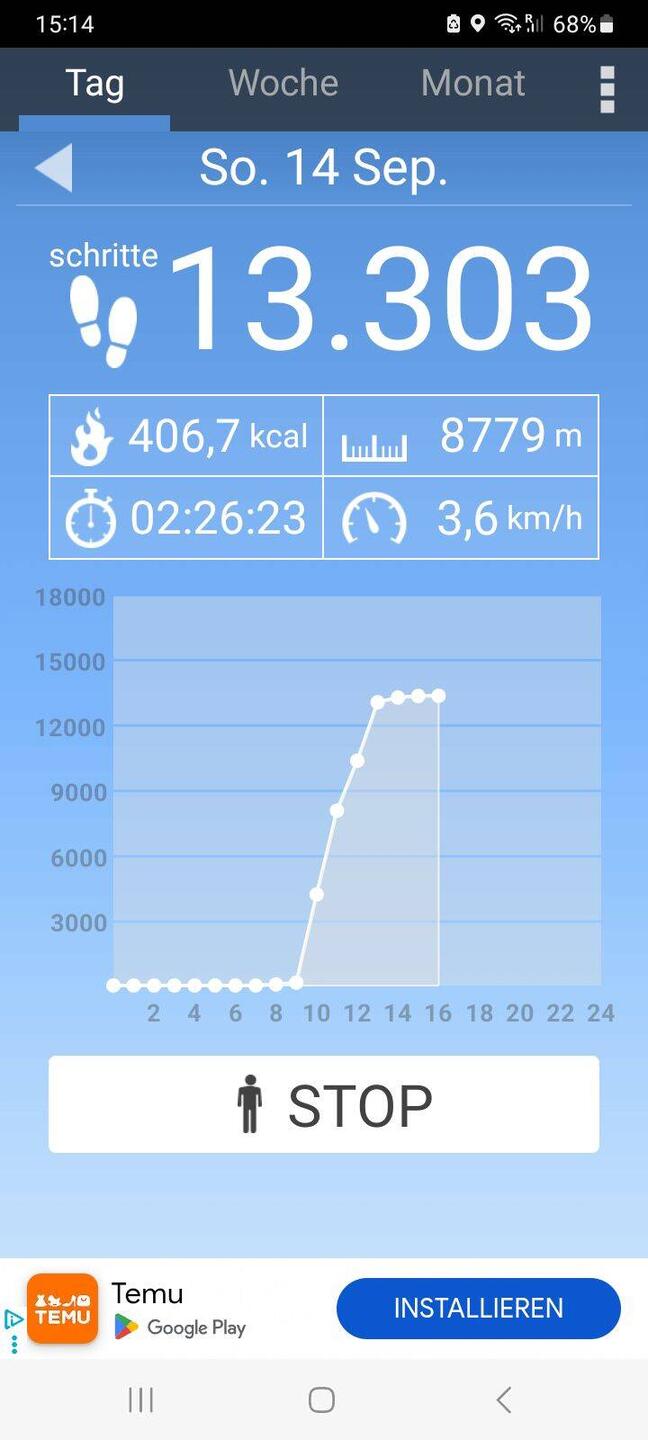Screen dimensions: 648x1440
Task: Tap INSTALLIEREN on the Temu ad
Action: point(478,1308)
